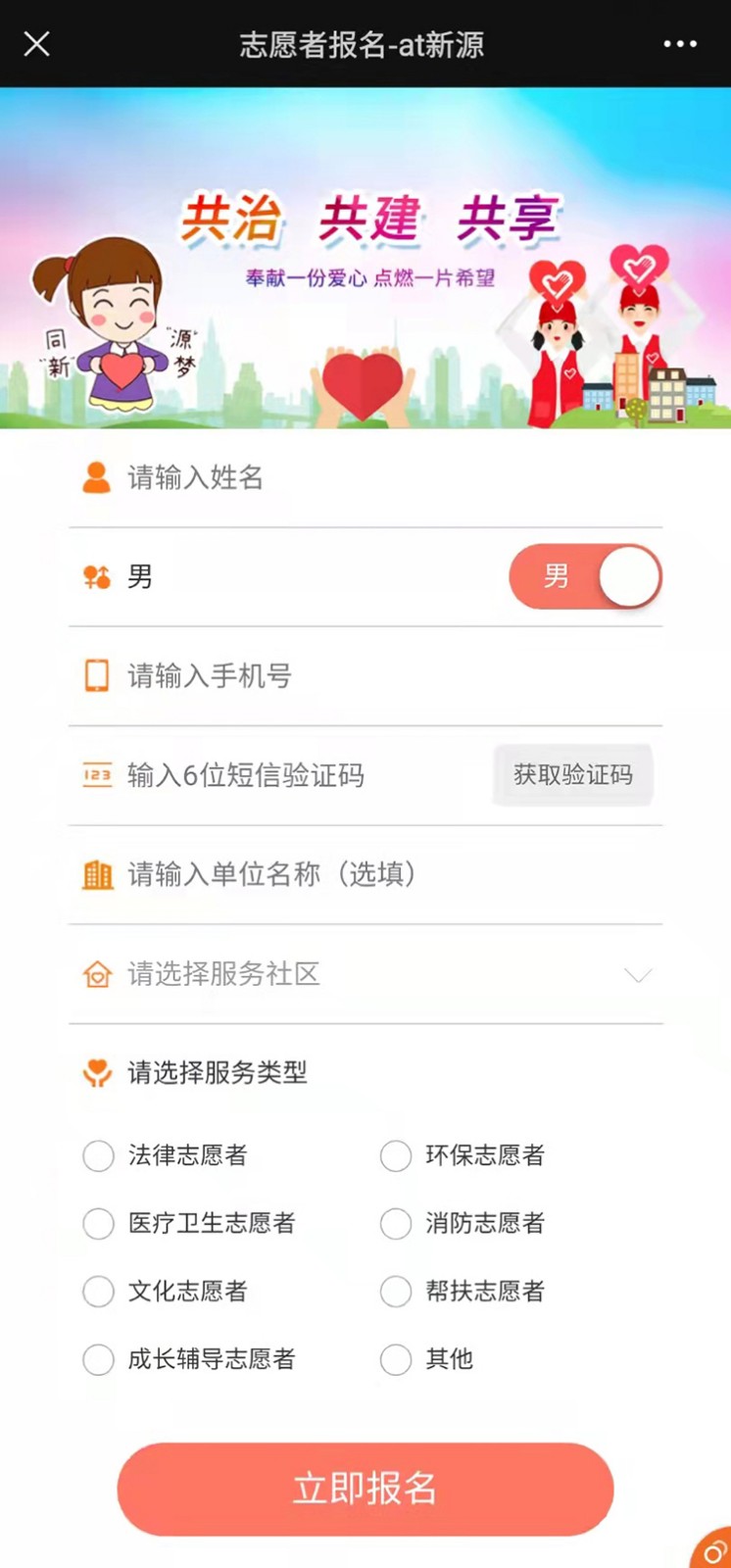Pick 消防志愿者 service type
Image resolution: width=731 pixels, height=1568 pixels.
click(396, 1223)
